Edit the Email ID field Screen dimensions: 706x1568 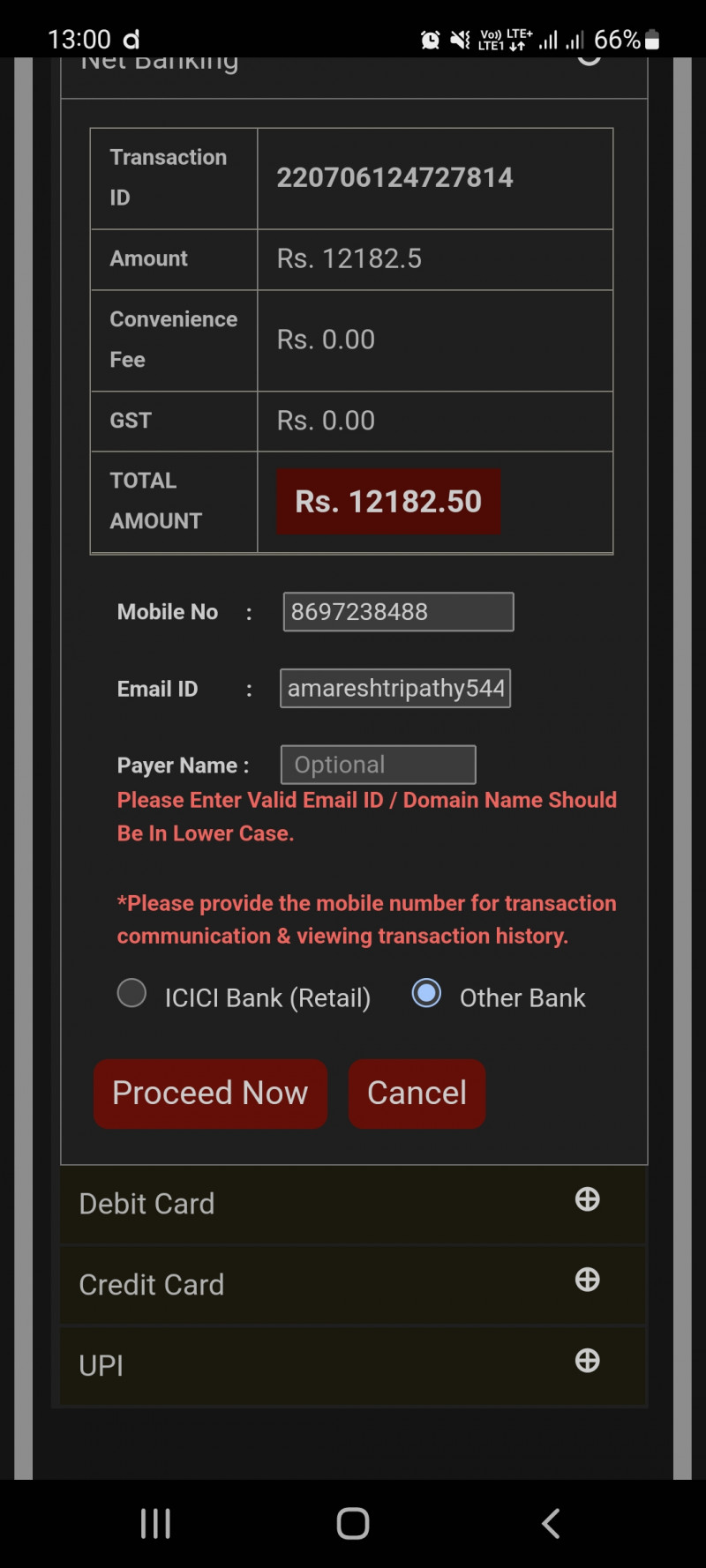pyautogui.click(x=395, y=689)
